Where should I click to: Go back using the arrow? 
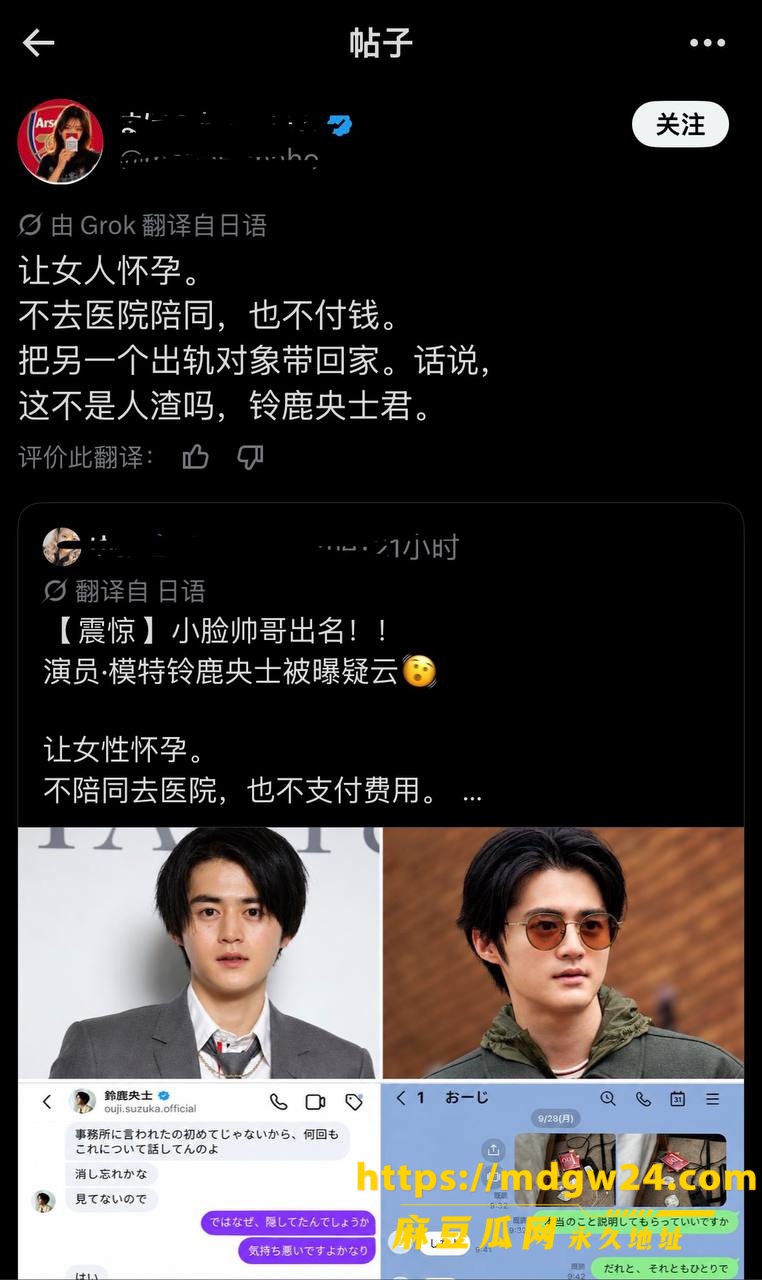point(38,43)
